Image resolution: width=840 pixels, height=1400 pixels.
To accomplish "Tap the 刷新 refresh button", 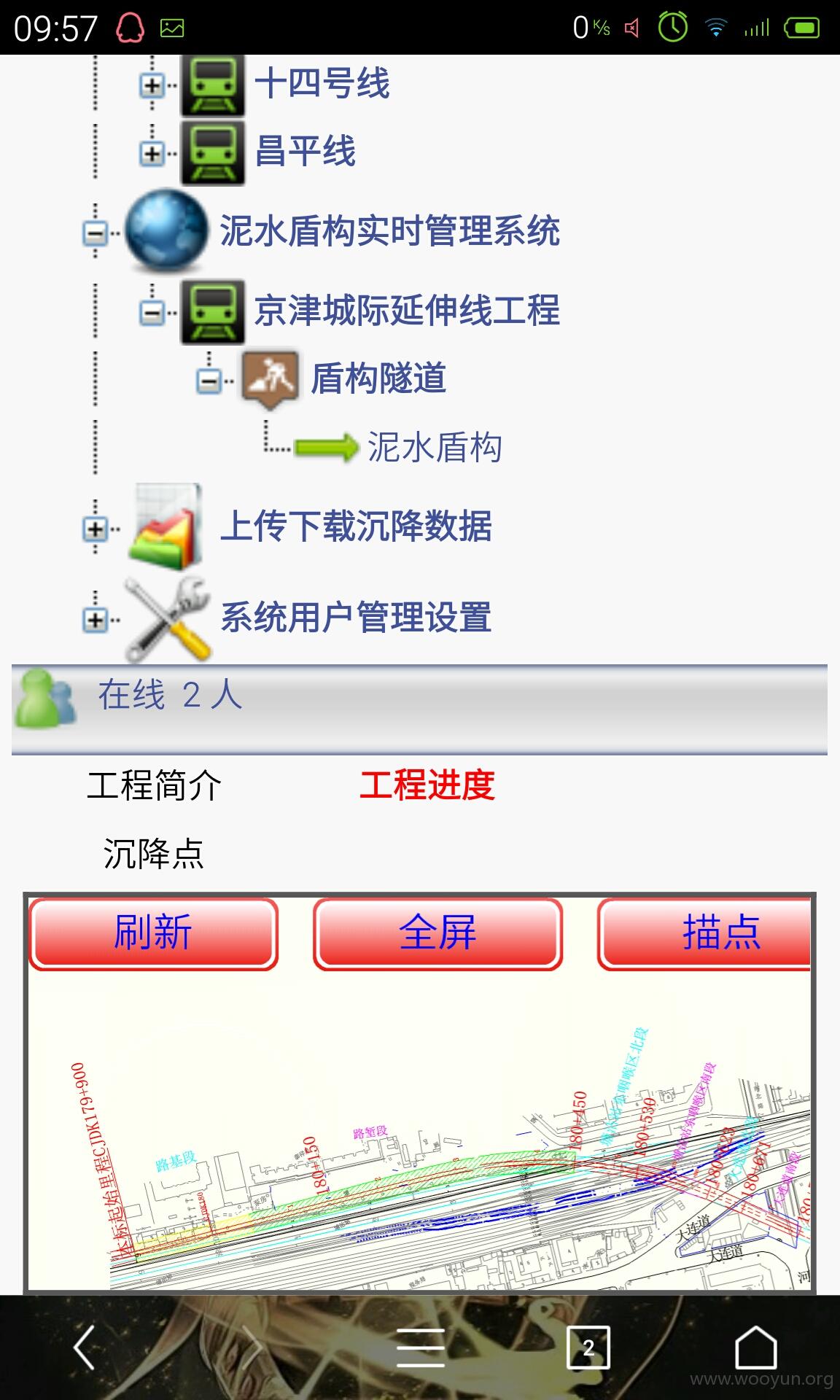I will (x=153, y=934).
